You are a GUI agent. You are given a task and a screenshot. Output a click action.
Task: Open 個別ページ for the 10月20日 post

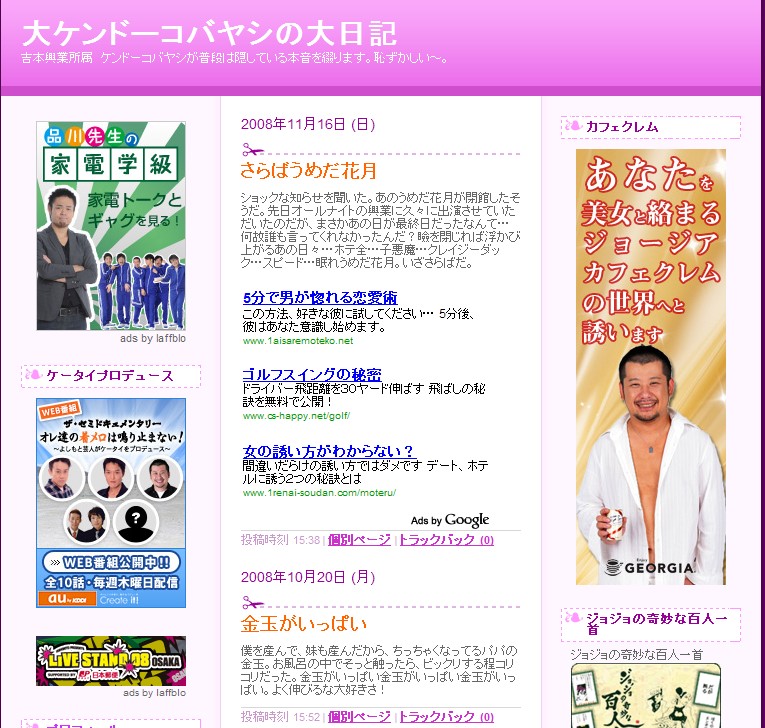(x=359, y=717)
